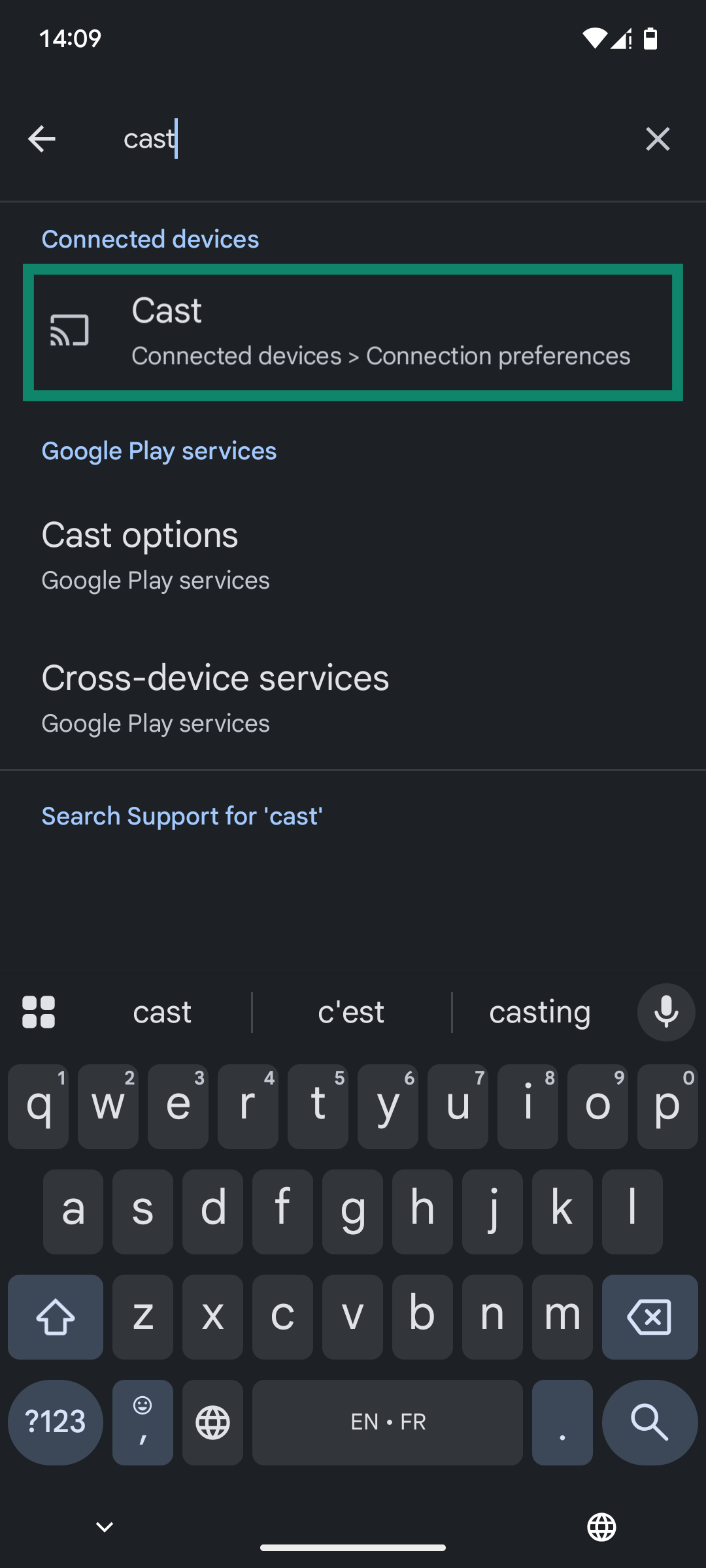Clear the search with the X button

[x=658, y=139]
